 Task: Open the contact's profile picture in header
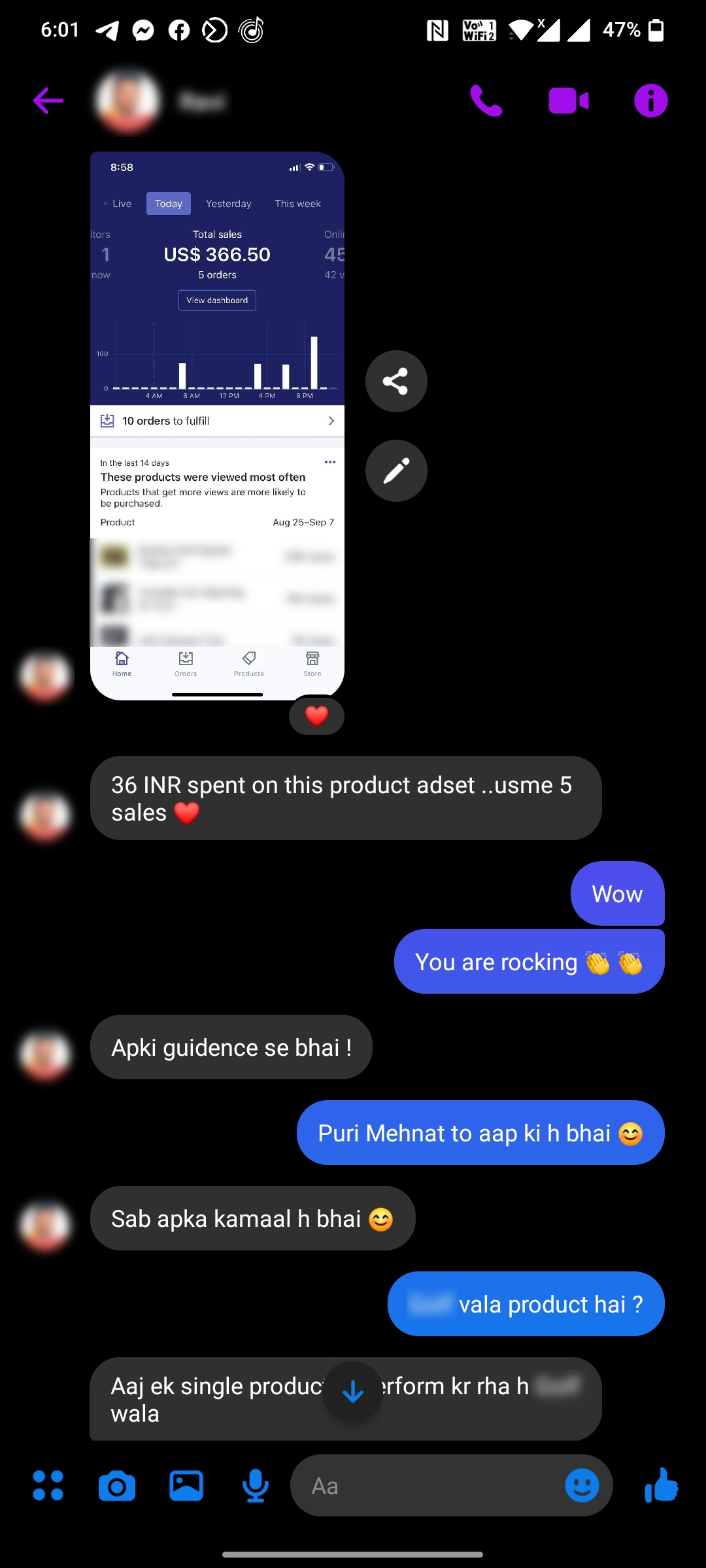tap(127, 101)
